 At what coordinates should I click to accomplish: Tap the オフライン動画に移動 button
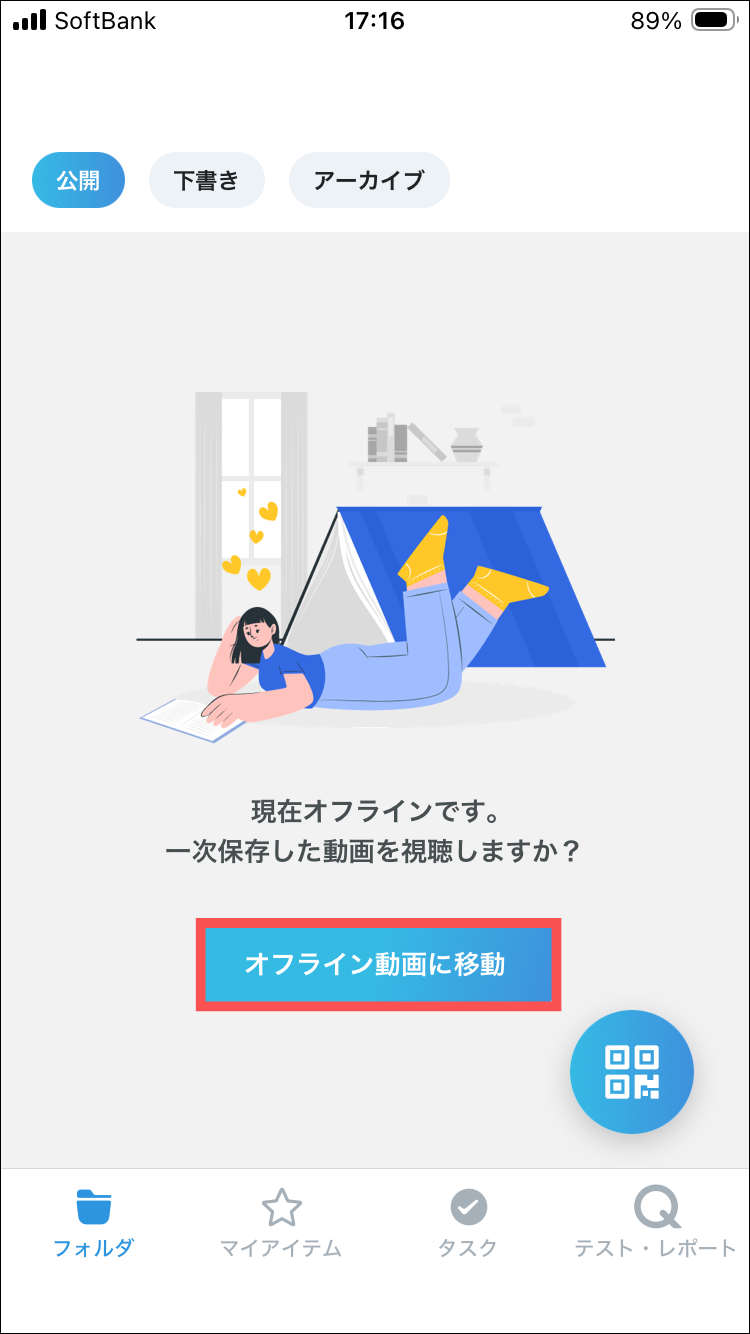[377, 965]
